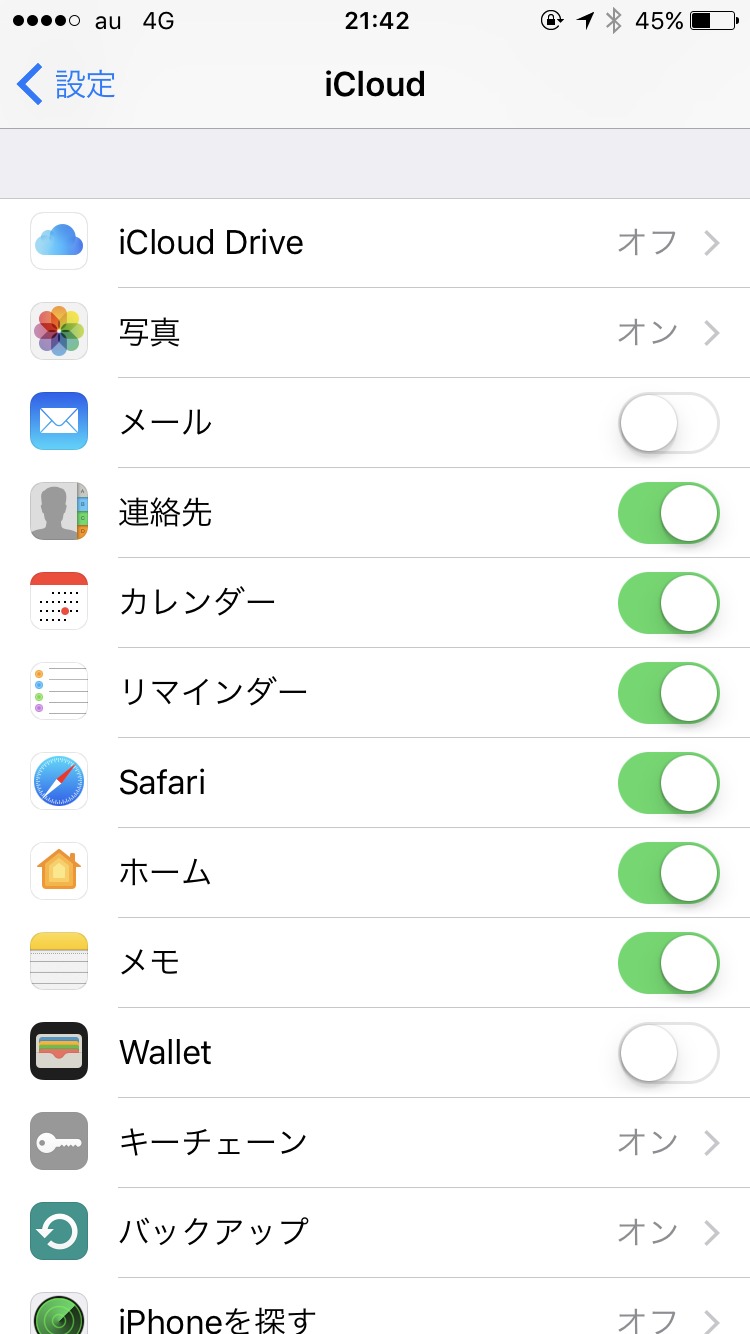750x1334 pixels.
Task: Open the バックアップ row
Action: click(375, 1233)
